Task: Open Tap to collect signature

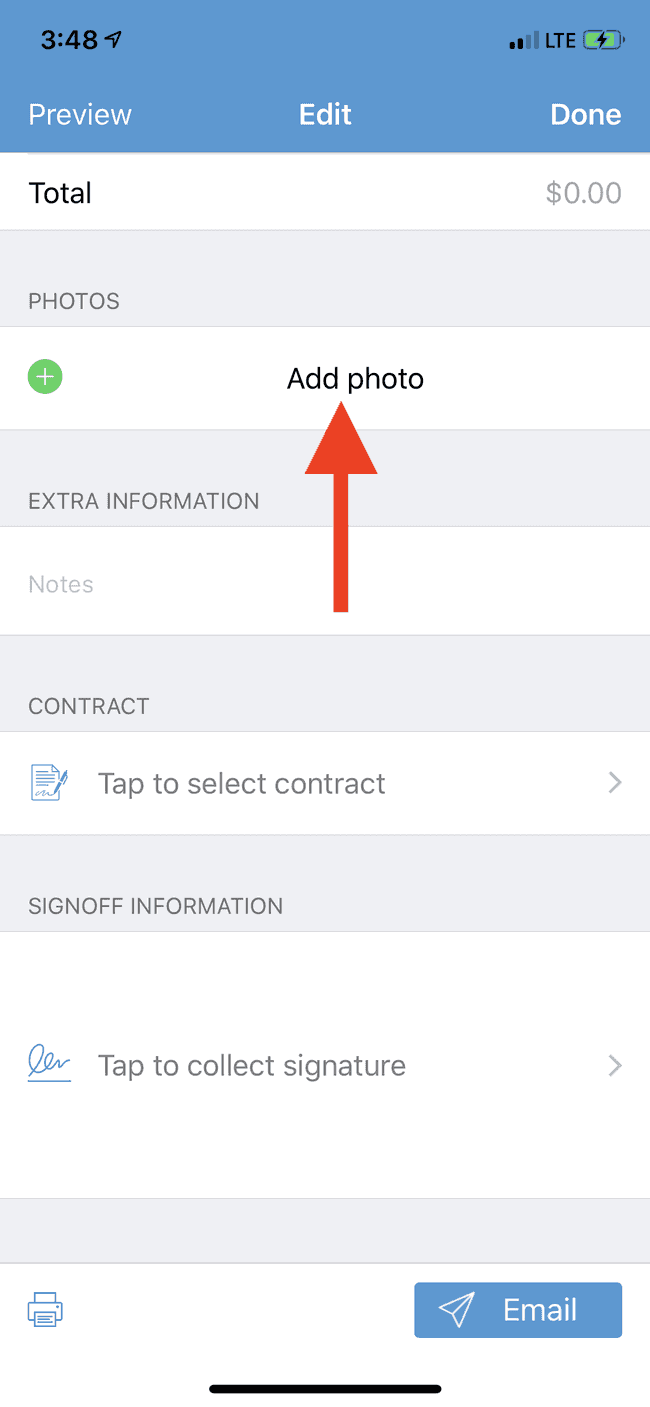Action: (325, 1065)
